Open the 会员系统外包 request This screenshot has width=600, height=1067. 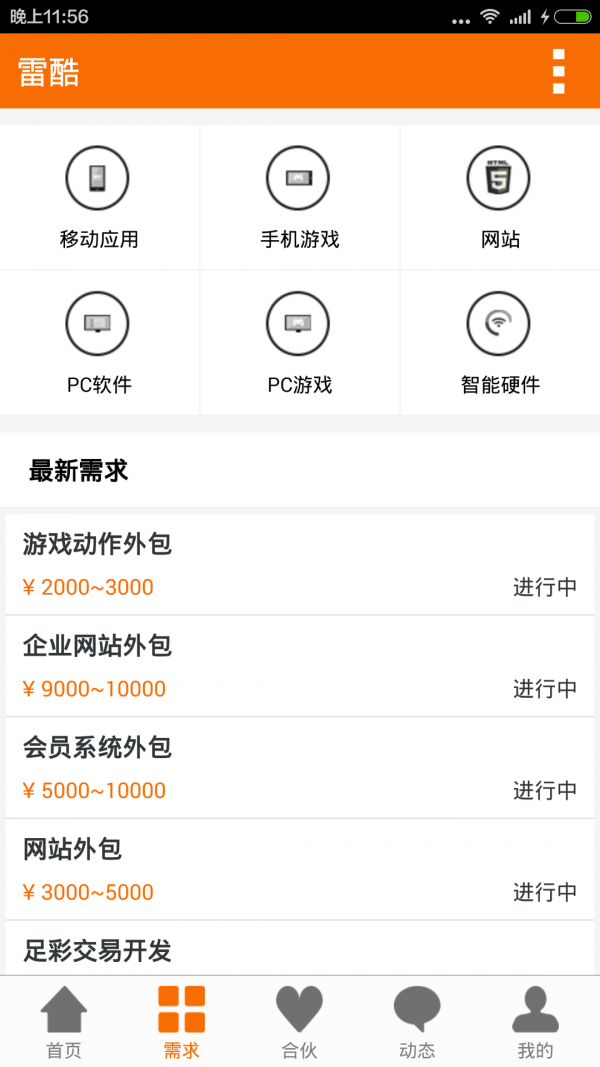coord(300,768)
